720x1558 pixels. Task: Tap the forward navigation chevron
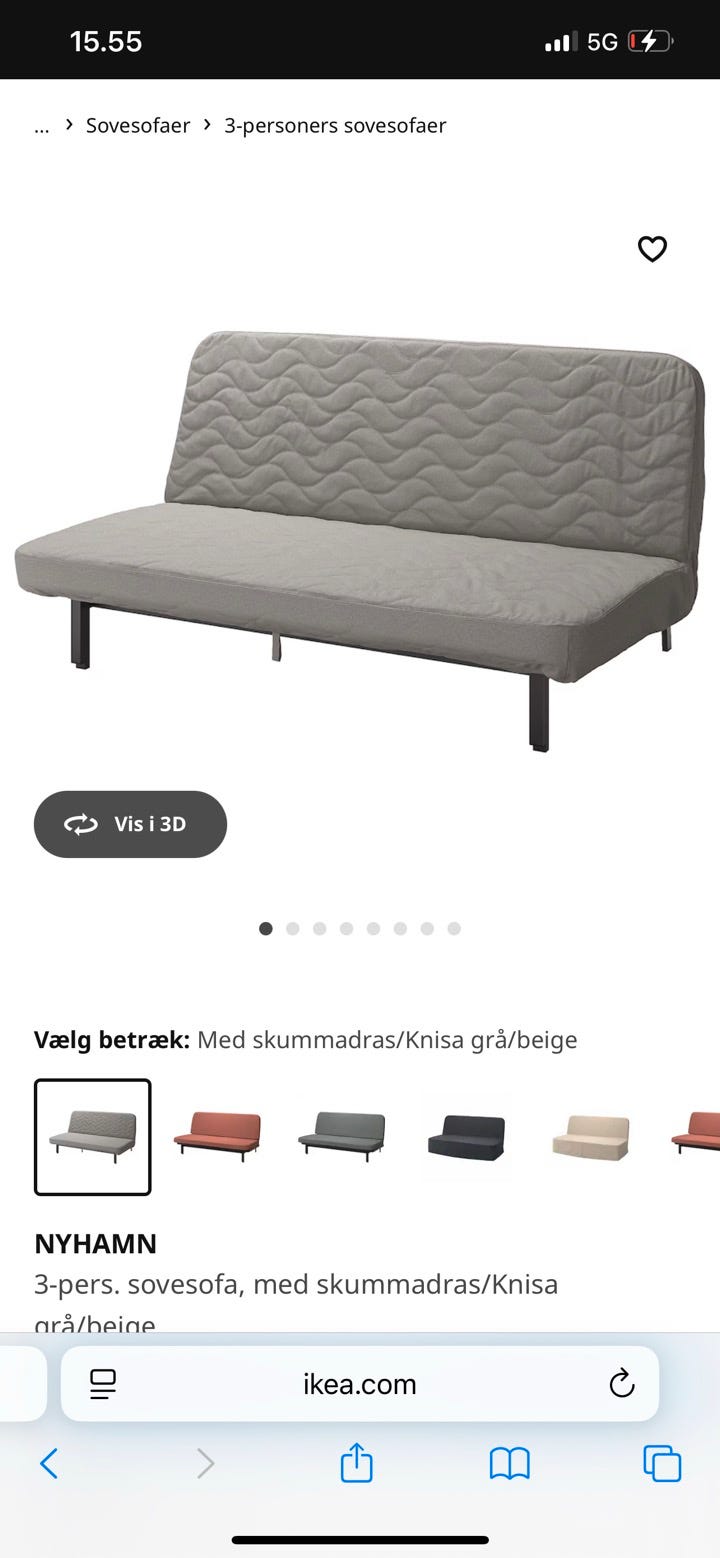(x=205, y=1463)
